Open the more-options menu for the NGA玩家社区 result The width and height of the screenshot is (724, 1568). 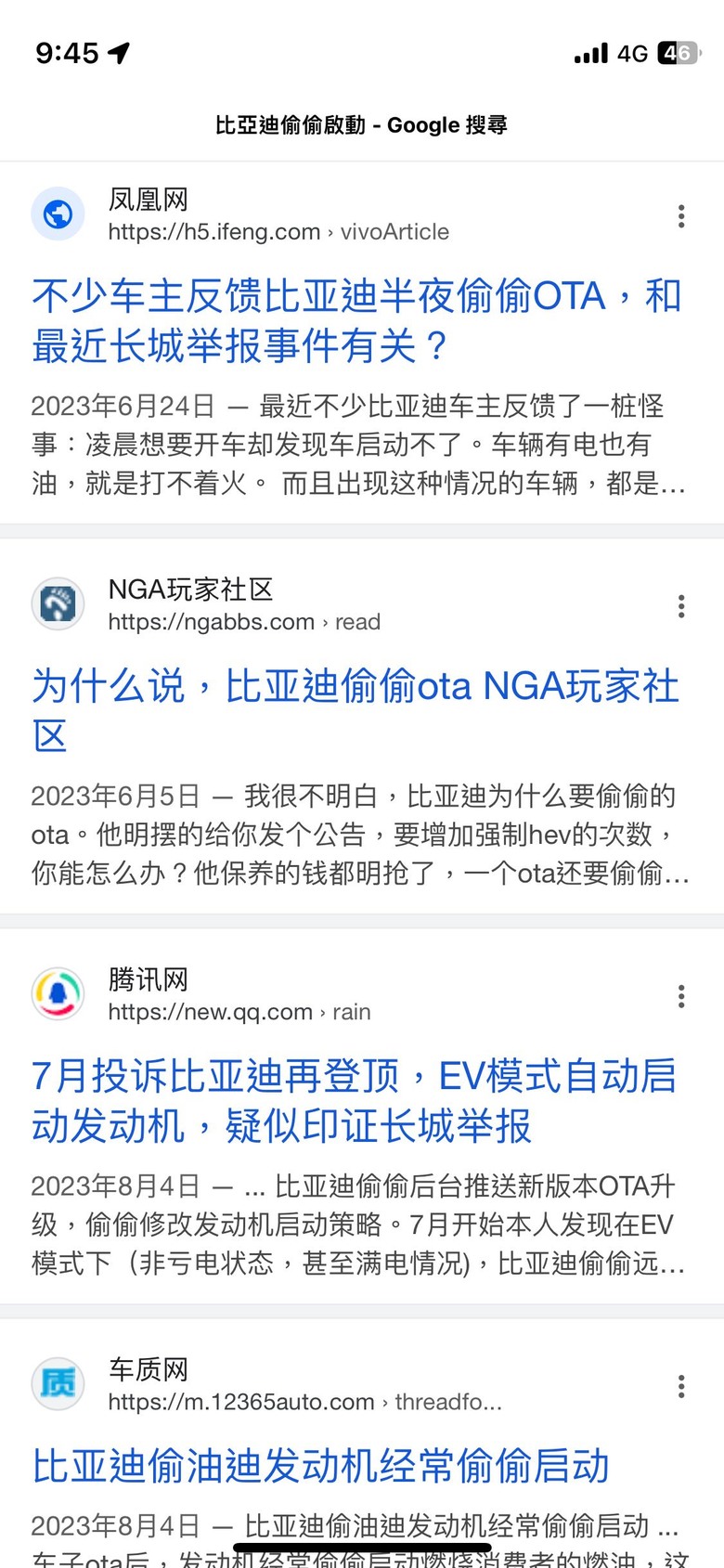pyautogui.click(x=681, y=606)
